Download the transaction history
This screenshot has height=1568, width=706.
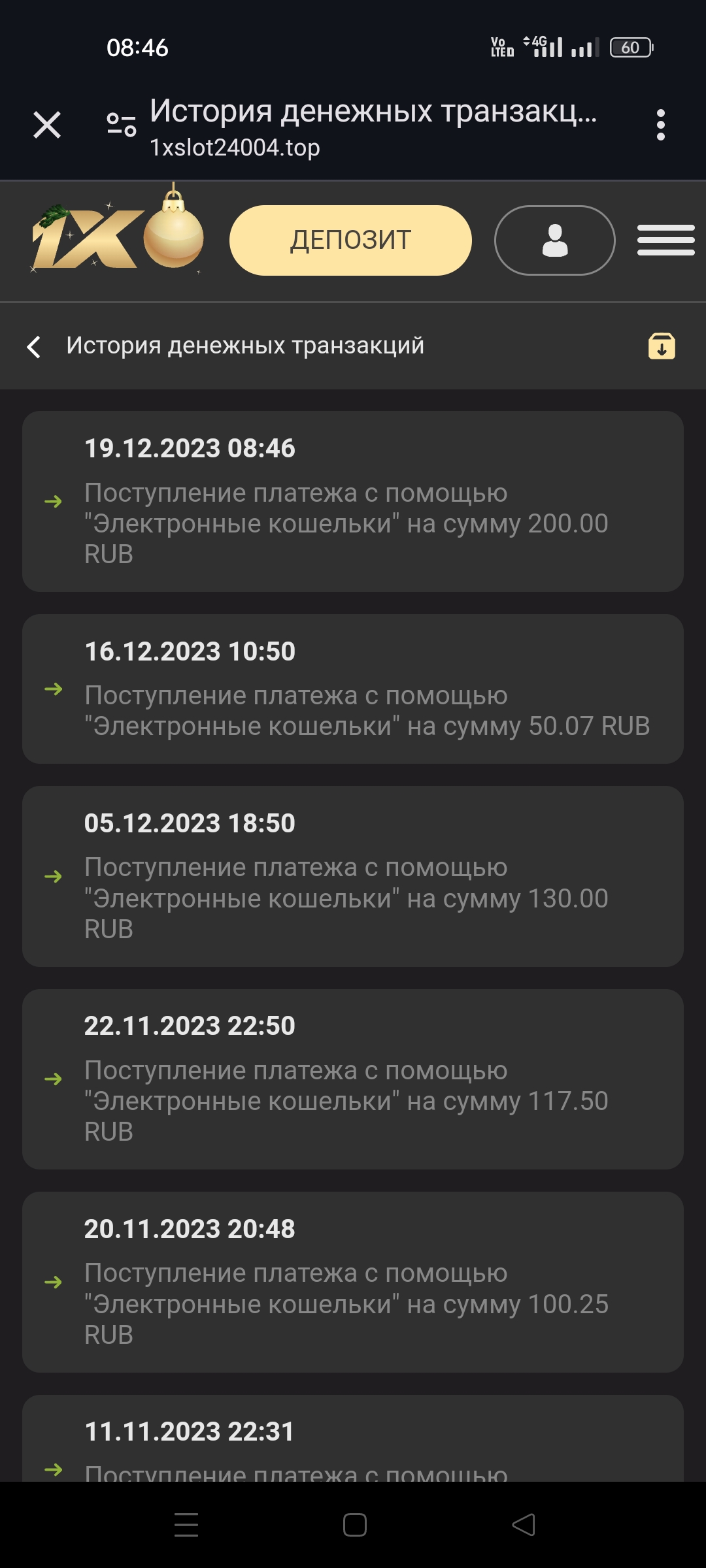point(662,346)
